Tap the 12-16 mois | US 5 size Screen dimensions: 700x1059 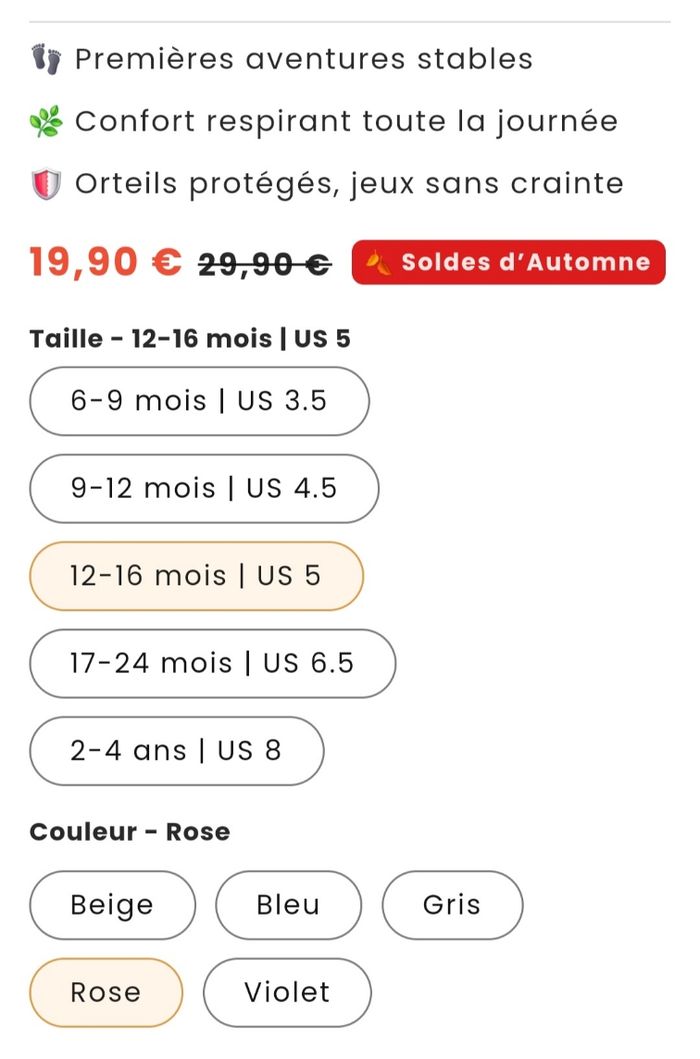click(x=196, y=576)
